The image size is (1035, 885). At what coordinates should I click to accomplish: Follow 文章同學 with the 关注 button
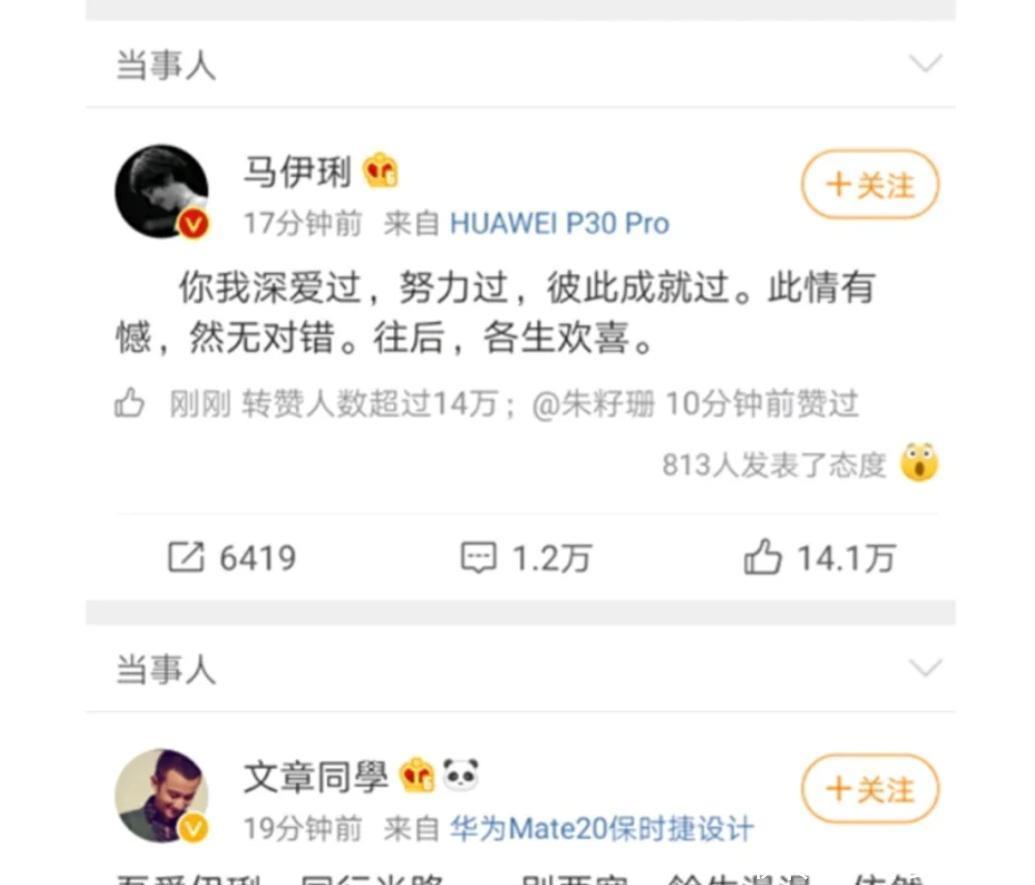point(870,790)
